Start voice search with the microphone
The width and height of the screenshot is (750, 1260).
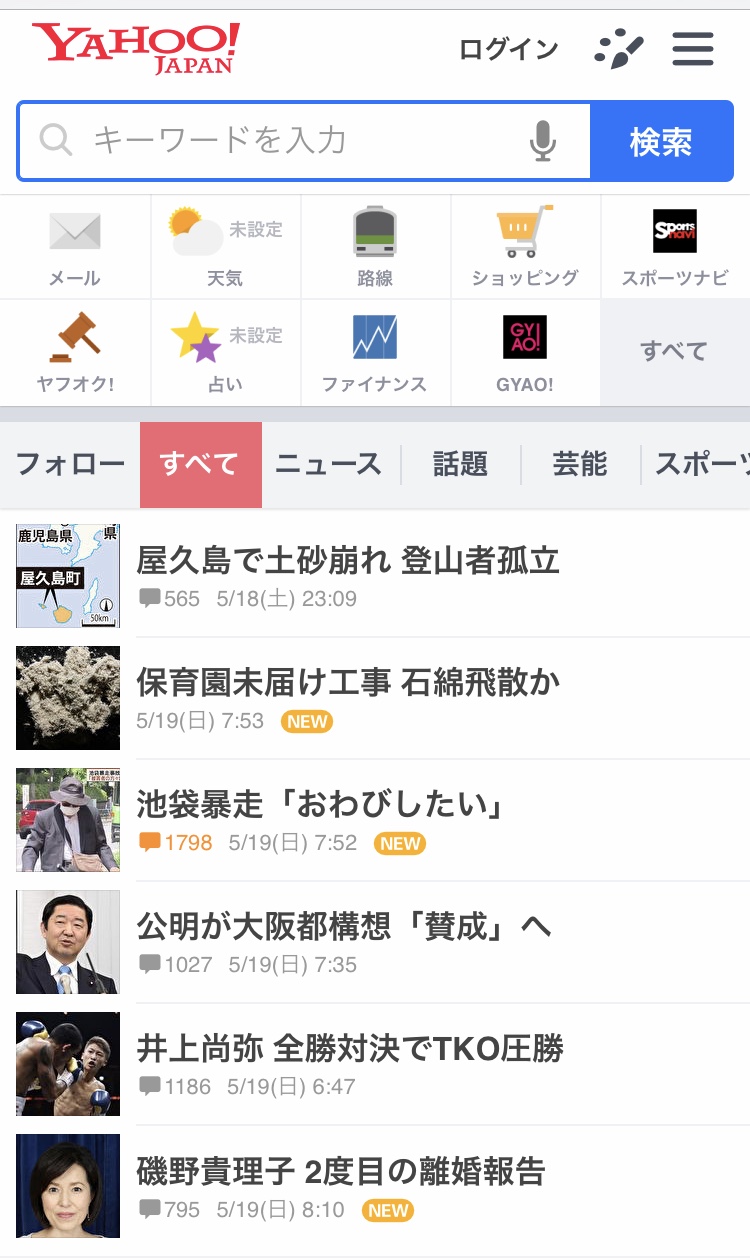pyautogui.click(x=543, y=141)
